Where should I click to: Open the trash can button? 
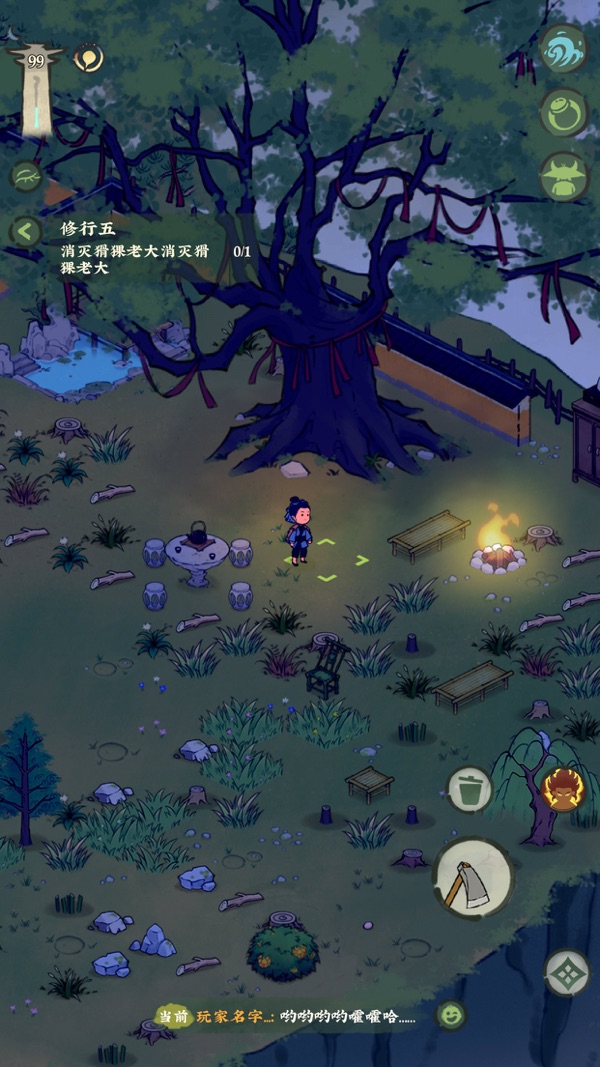click(x=468, y=790)
